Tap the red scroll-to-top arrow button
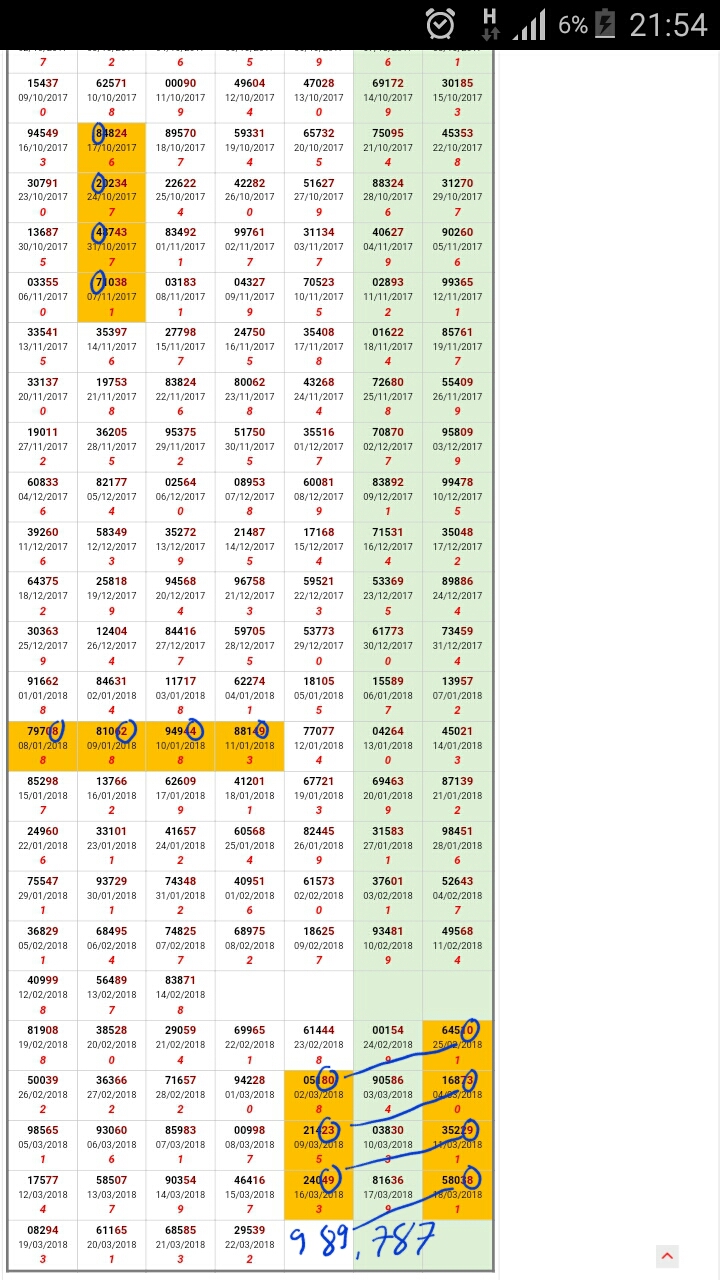 point(668,1256)
